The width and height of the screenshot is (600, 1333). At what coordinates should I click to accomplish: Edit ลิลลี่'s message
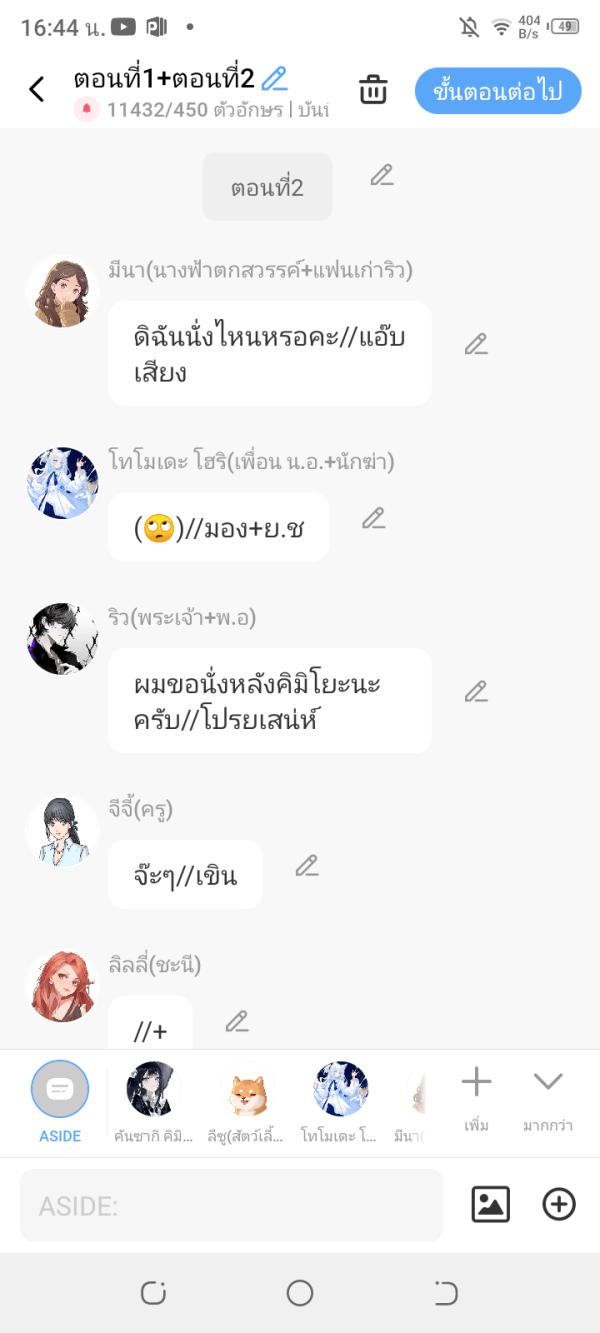pos(236,1022)
